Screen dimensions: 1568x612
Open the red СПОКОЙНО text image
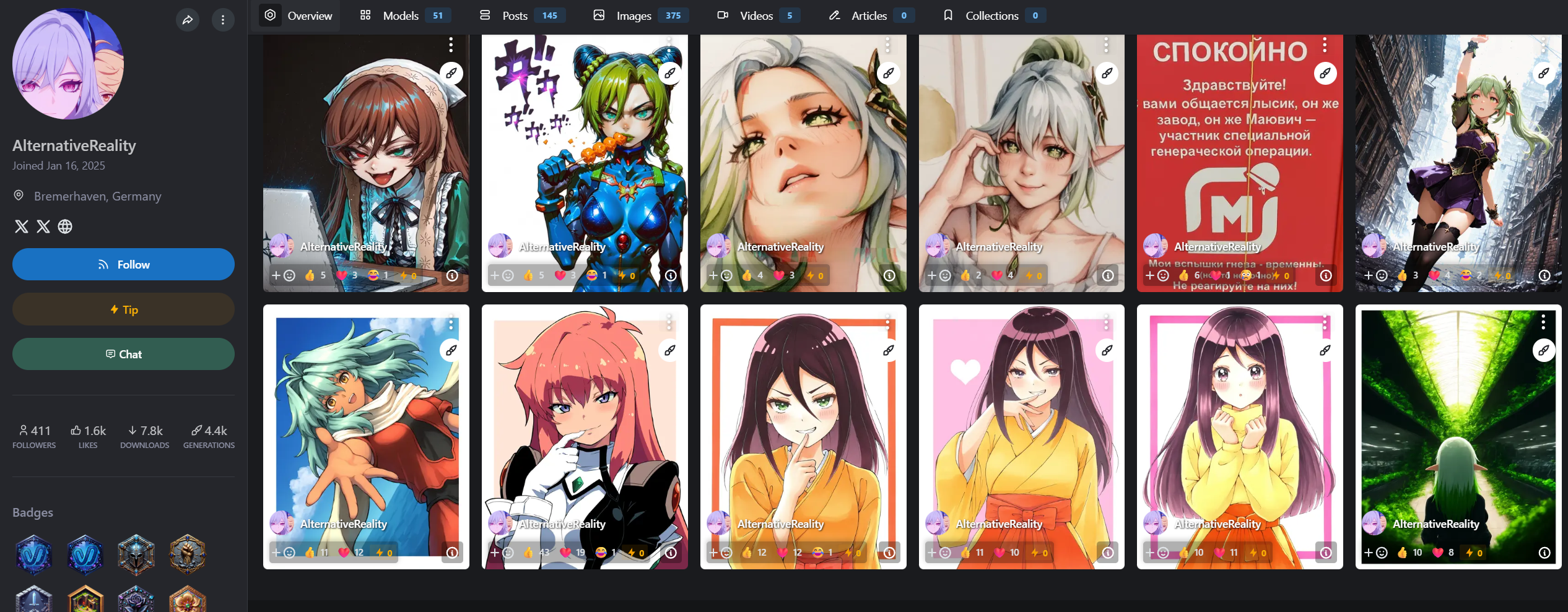1239,161
